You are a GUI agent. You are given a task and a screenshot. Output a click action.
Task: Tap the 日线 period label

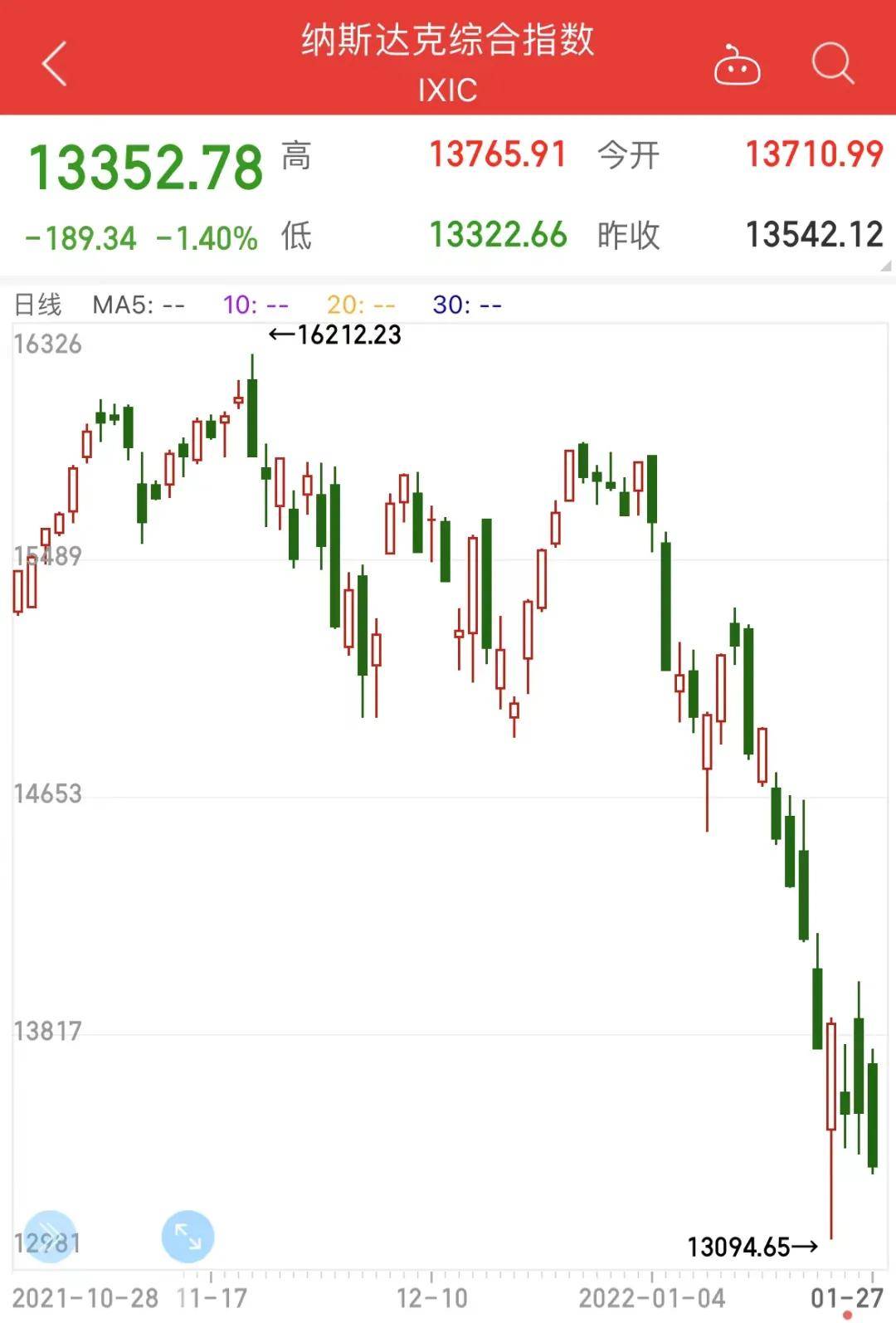tap(38, 305)
